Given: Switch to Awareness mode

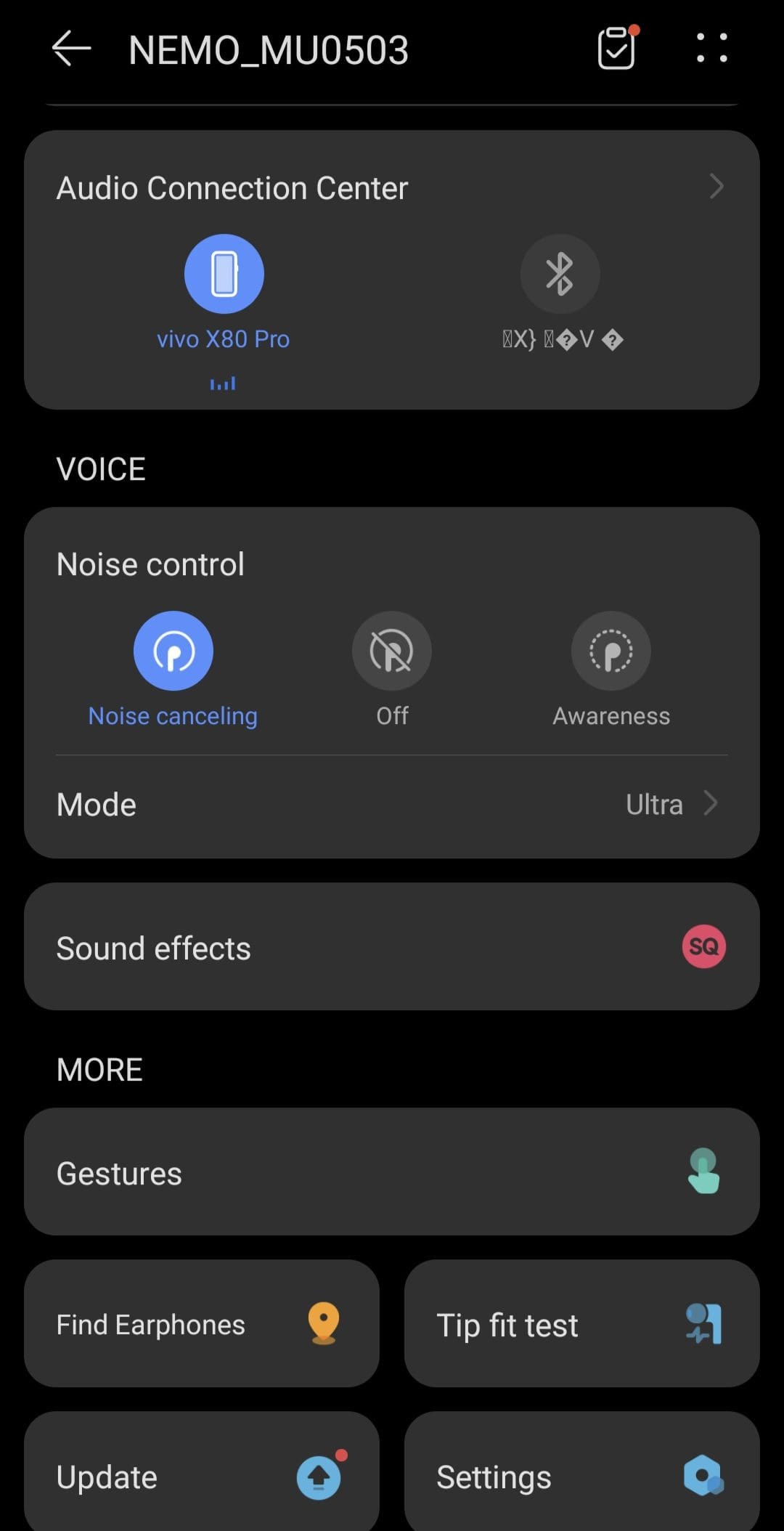Looking at the screenshot, I should (611, 651).
